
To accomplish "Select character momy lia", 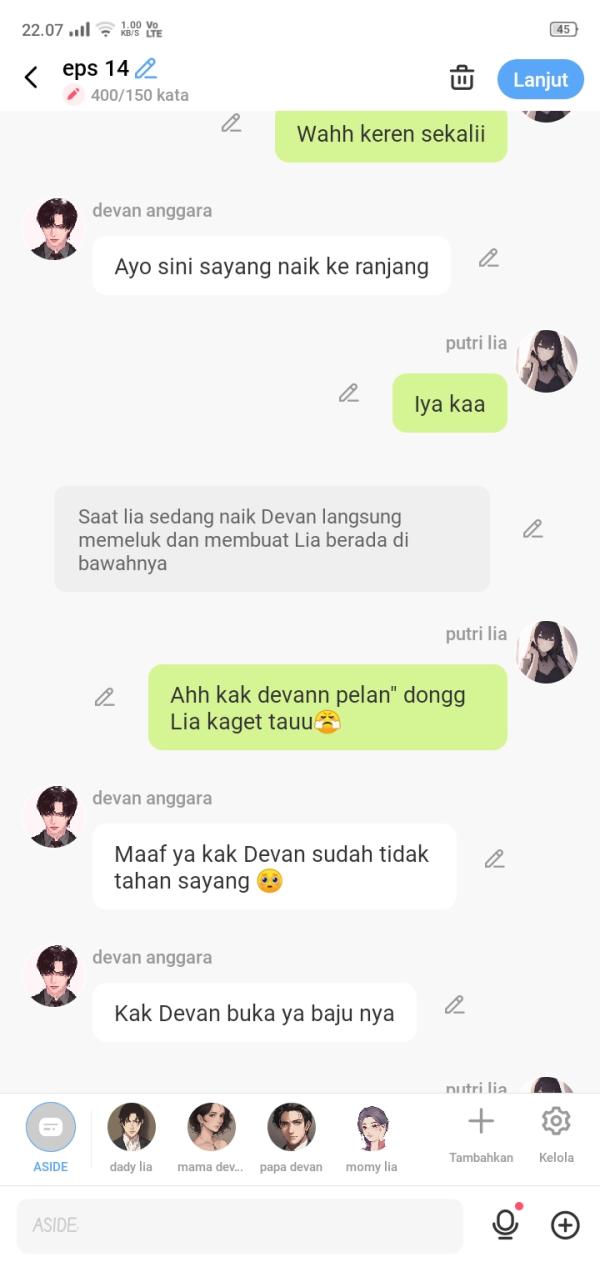I will [371, 1137].
